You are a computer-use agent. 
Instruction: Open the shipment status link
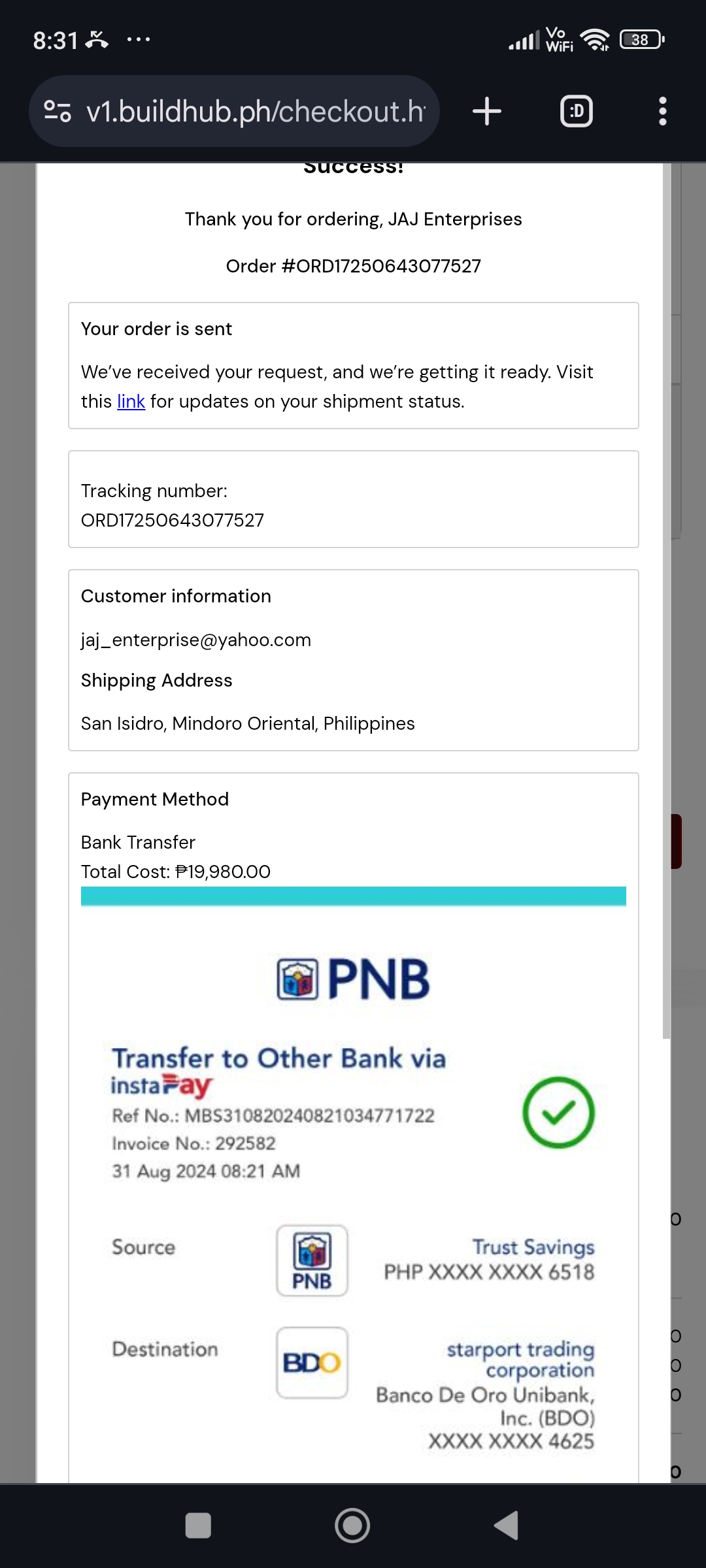[x=131, y=401]
